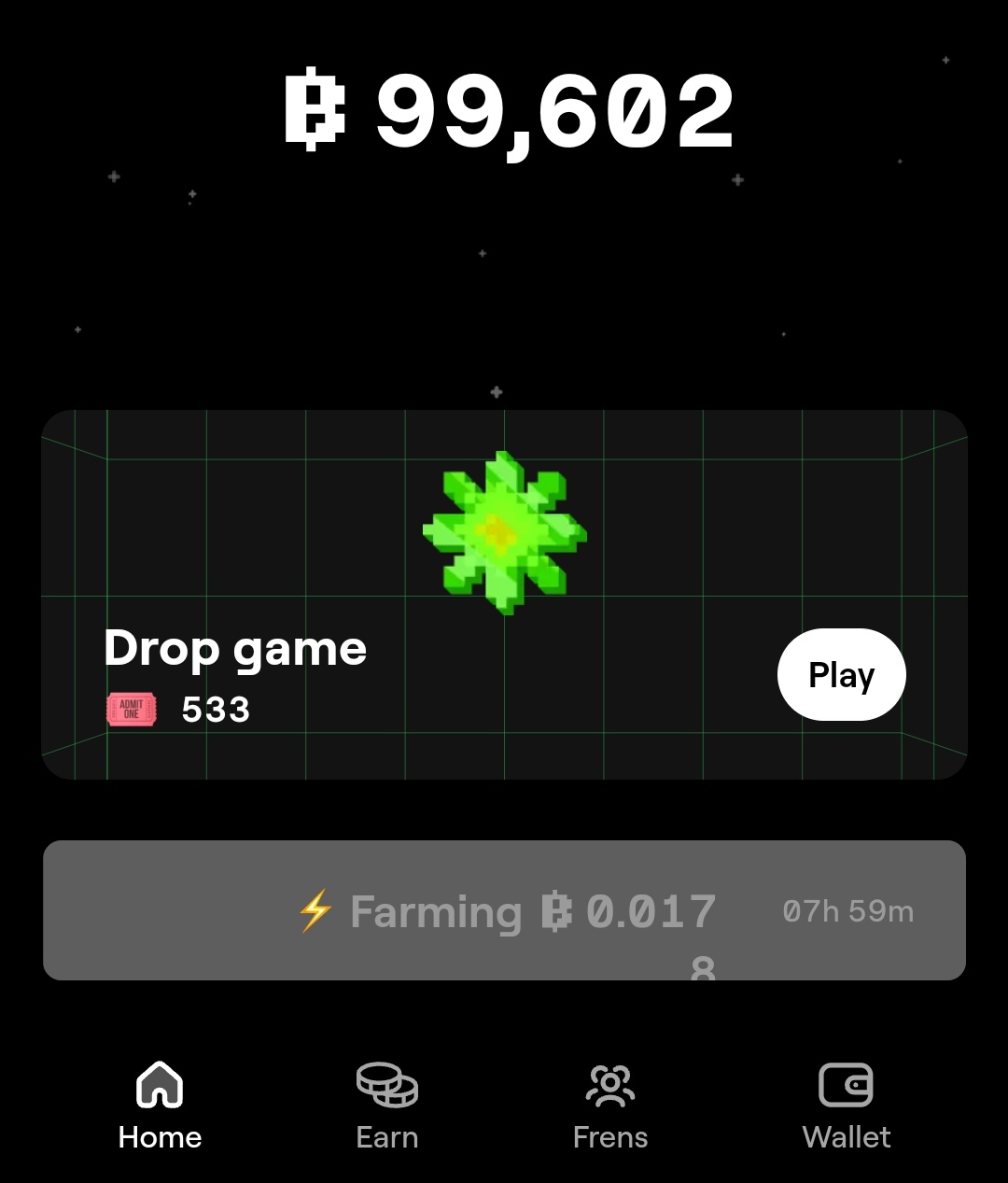Image resolution: width=1008 pixels, height=1183 pixels.
Task: Go to the Frens tab
Action: click(610, 1106)
